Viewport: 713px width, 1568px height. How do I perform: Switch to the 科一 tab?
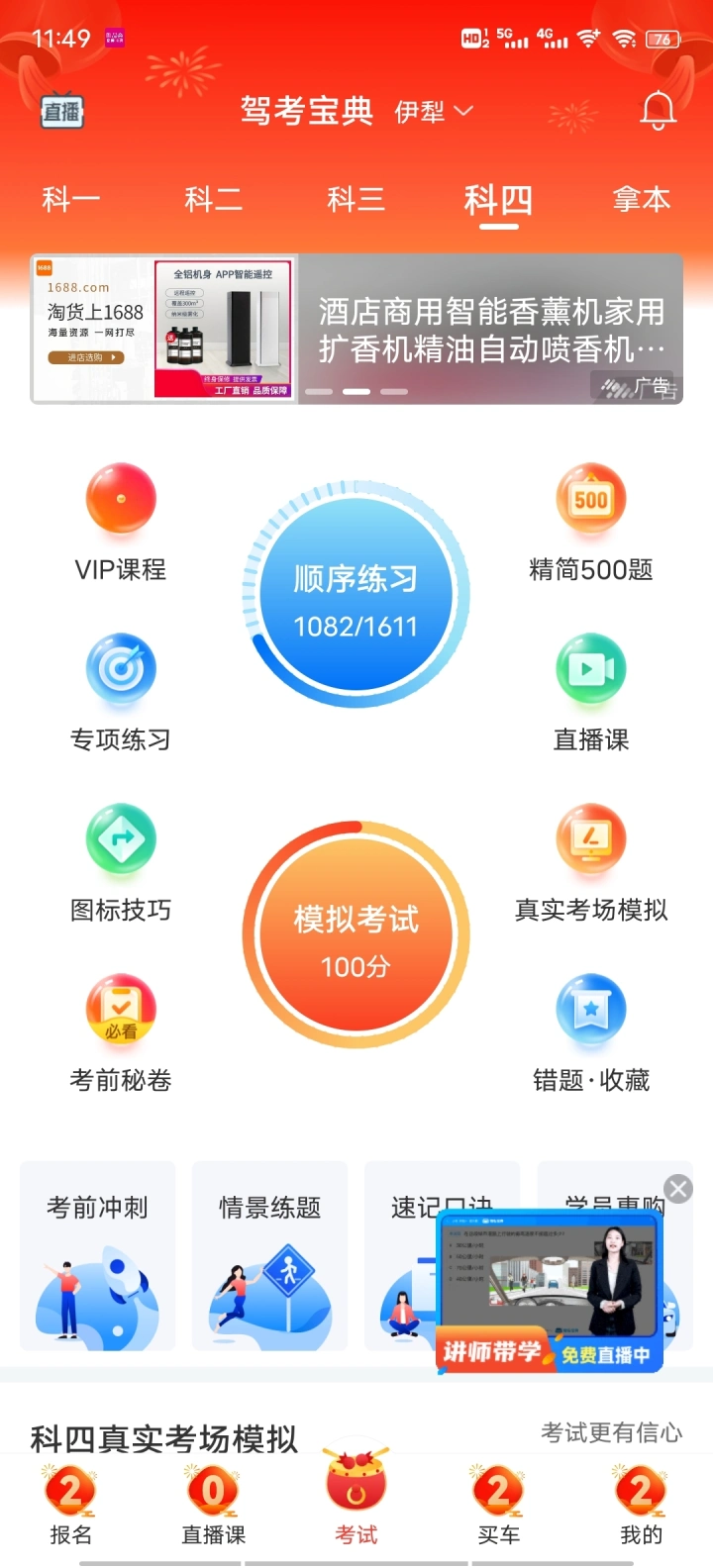70,200
